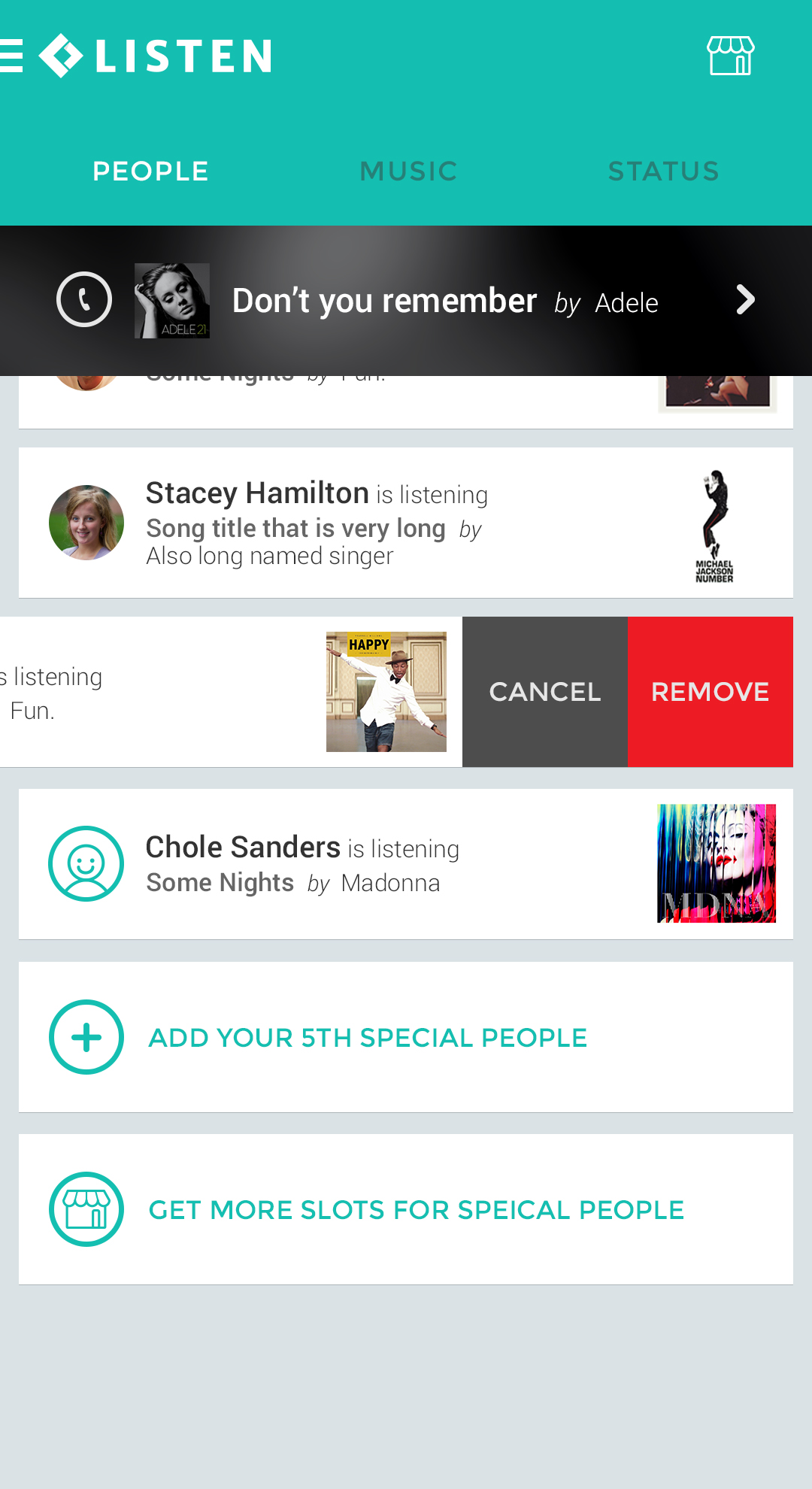Tap the Happy album cover

(386, 692)
